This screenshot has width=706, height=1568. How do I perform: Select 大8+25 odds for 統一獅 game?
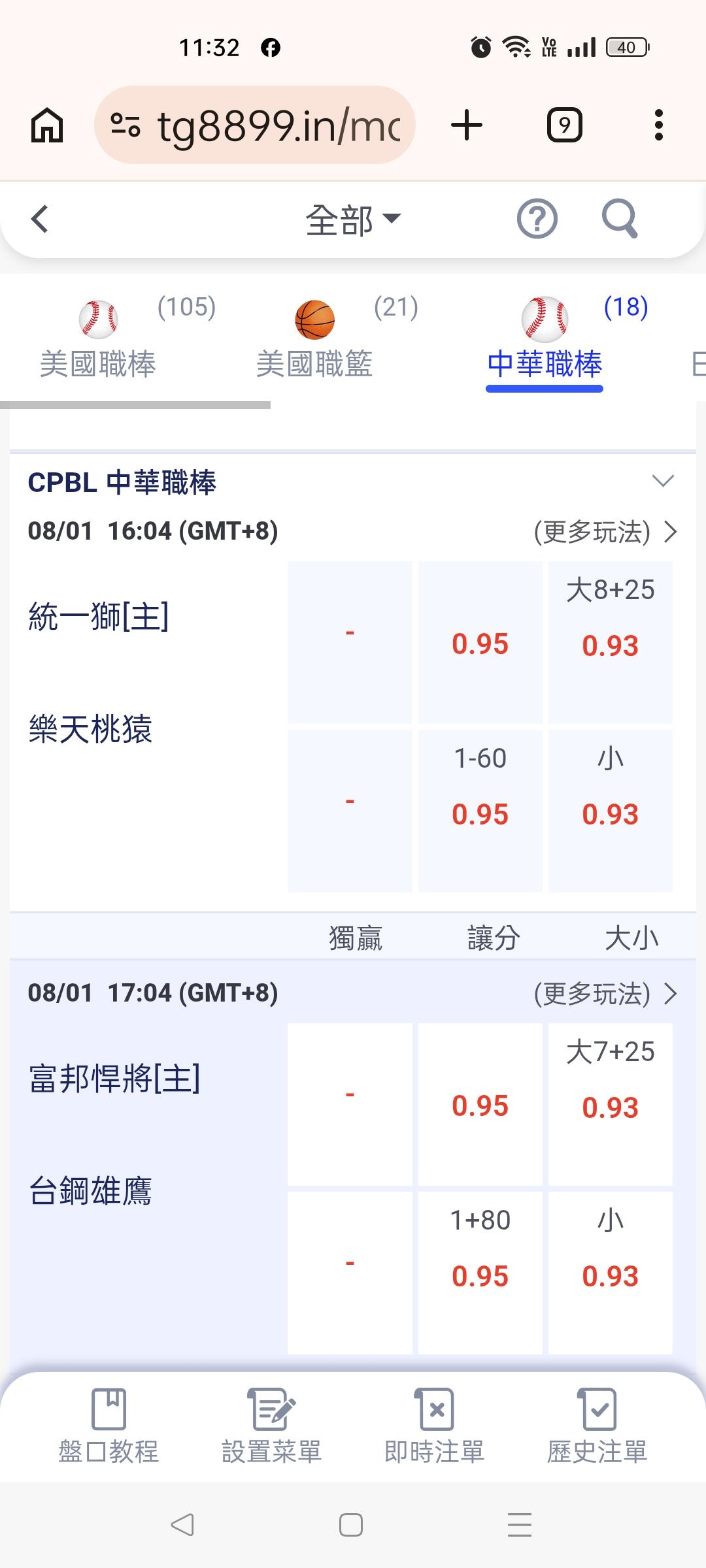(x=611, y=642)
